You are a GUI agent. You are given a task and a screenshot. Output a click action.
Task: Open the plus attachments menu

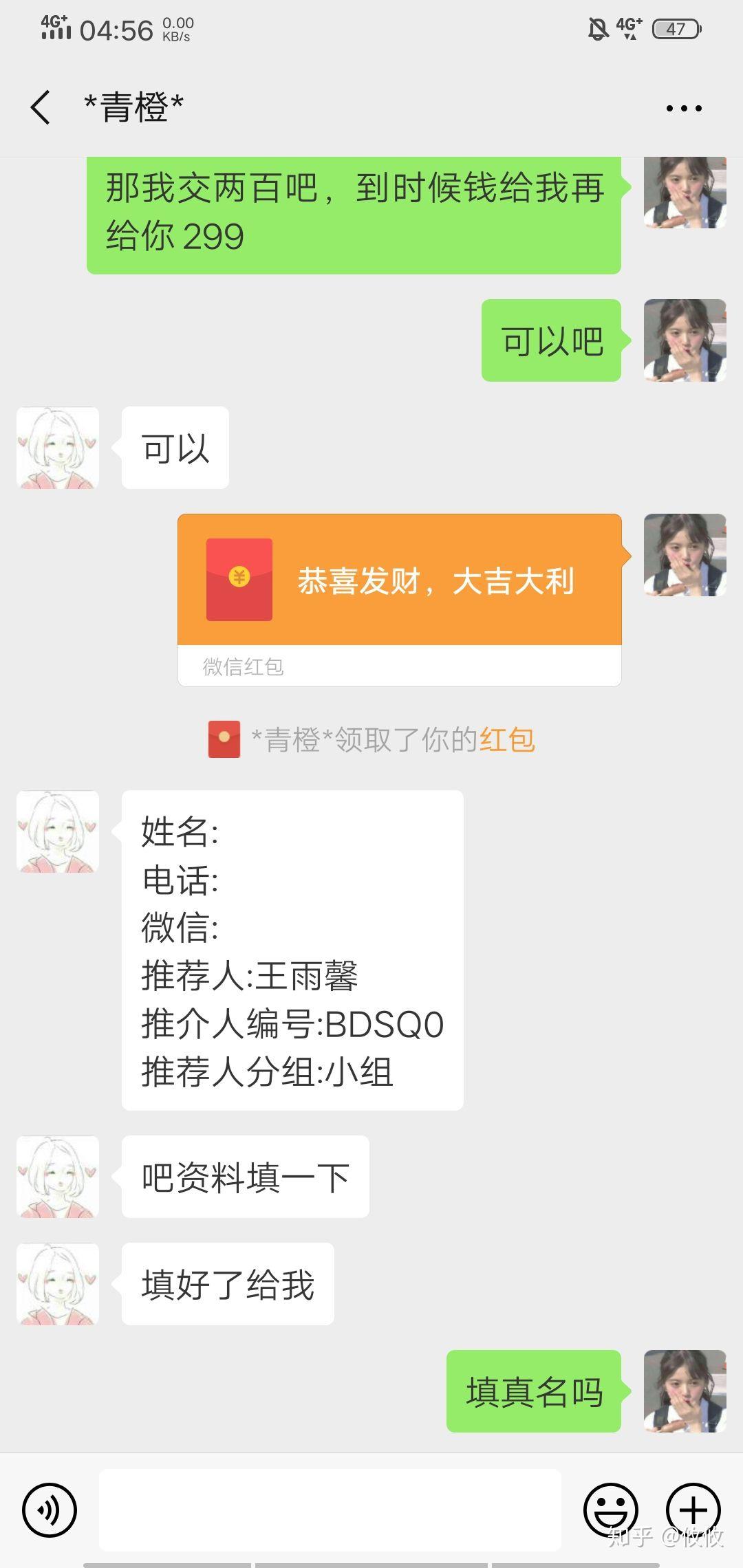[693, 1510]
